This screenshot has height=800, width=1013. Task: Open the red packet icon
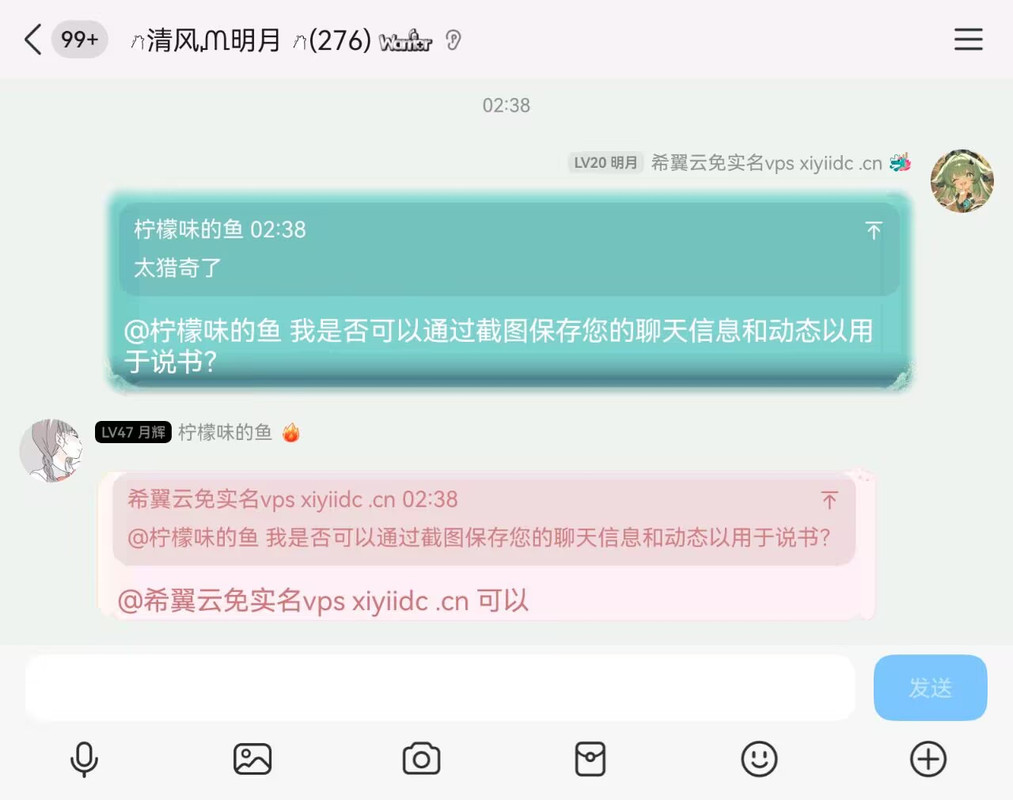point(590,760)
